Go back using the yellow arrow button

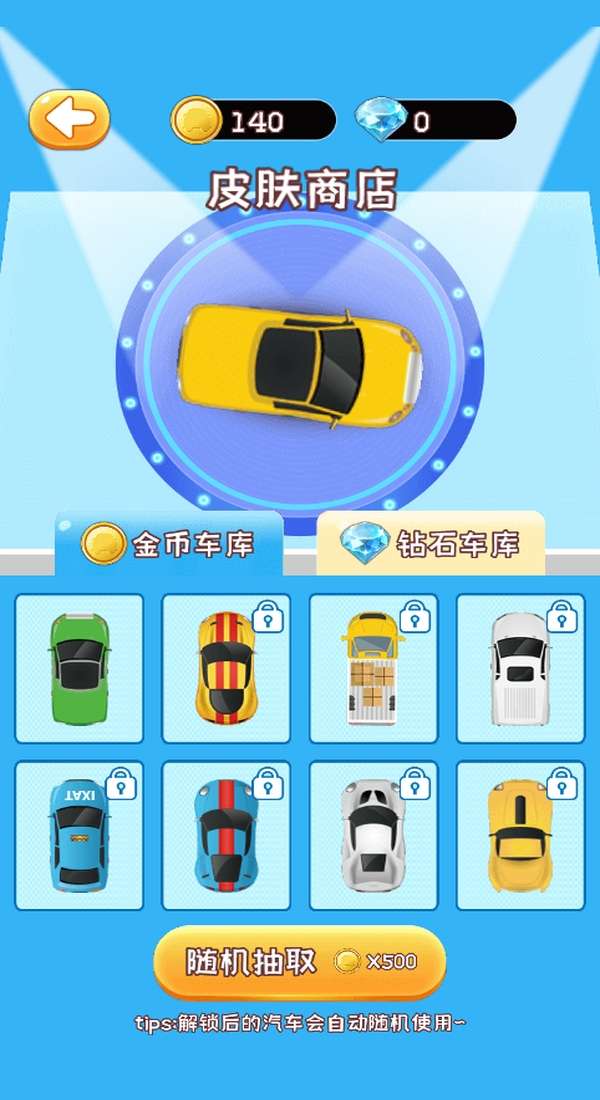tap(69, 120)
